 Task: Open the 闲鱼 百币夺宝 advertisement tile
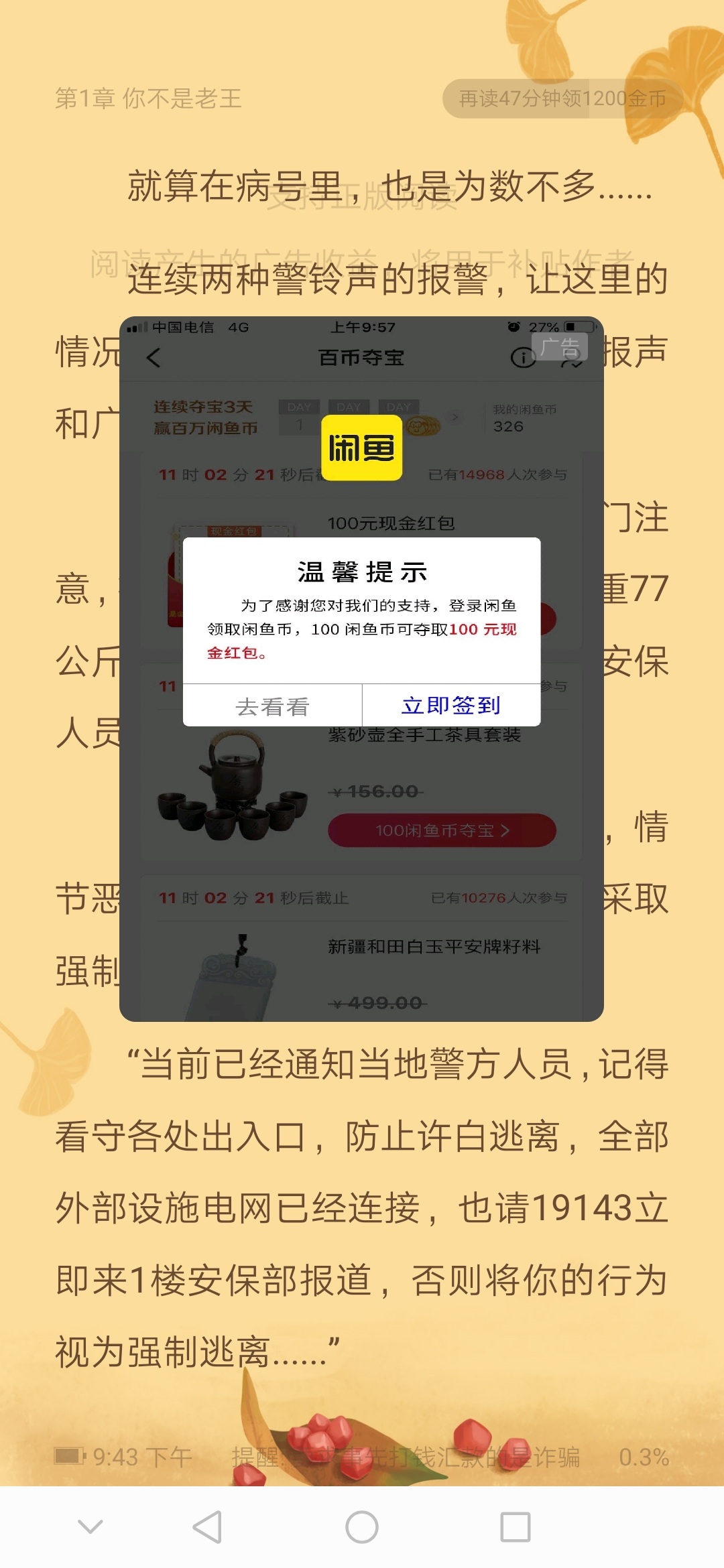pos(361,669)
